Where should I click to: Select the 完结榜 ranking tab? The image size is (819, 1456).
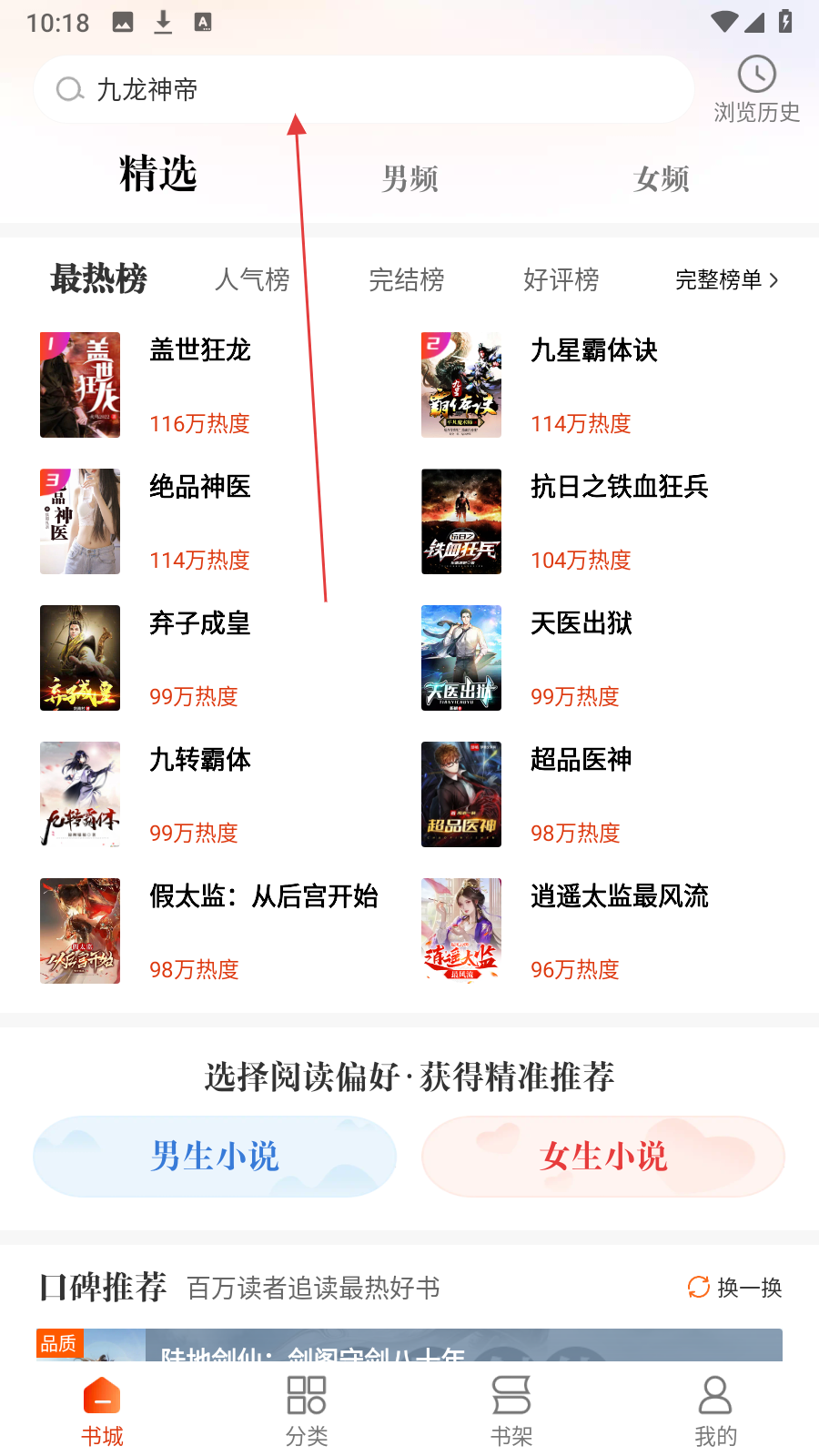(x=407, y=279)
